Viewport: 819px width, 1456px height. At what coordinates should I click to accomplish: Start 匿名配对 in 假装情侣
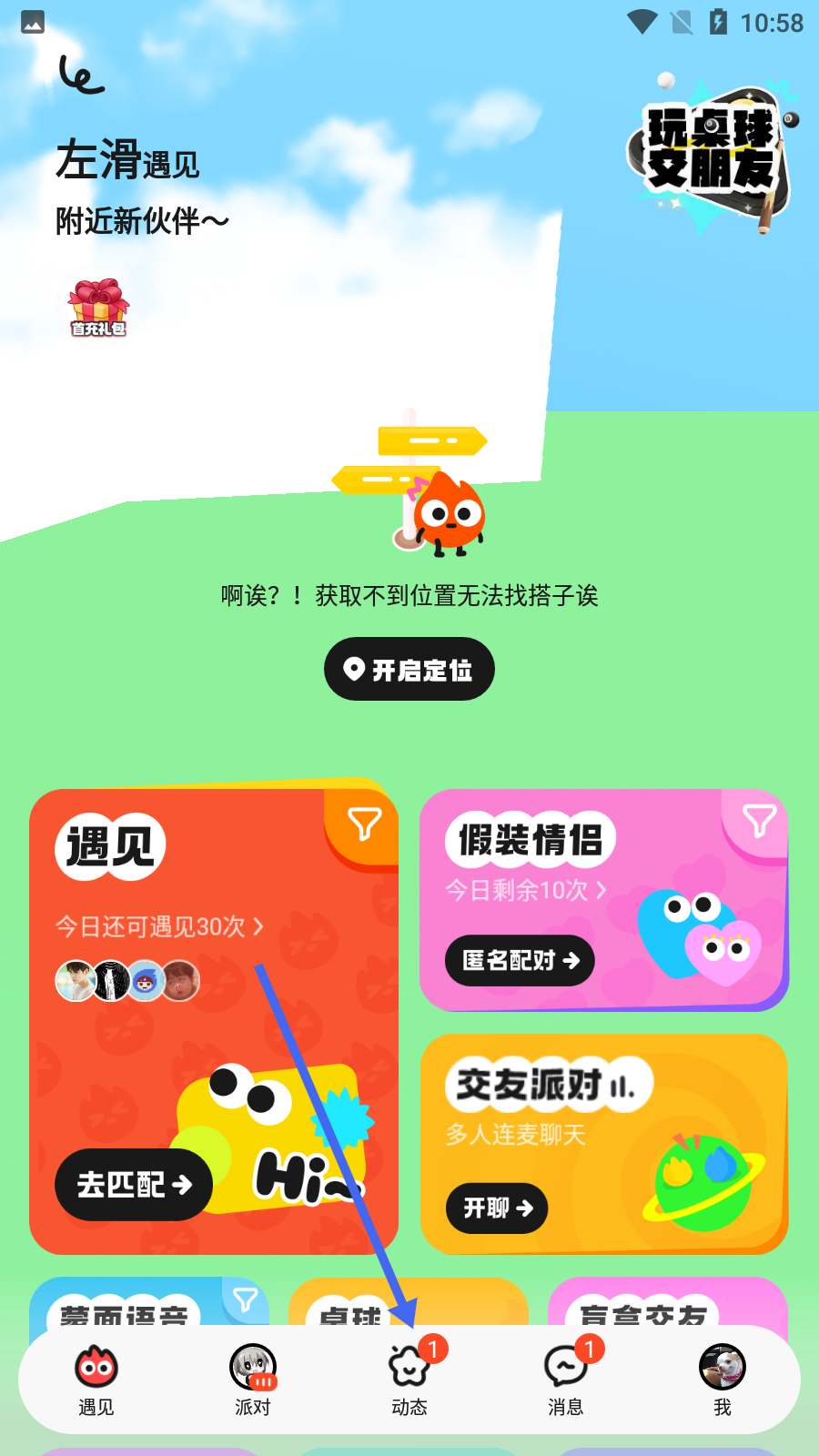pyautogui.click(x=520, y=960)
